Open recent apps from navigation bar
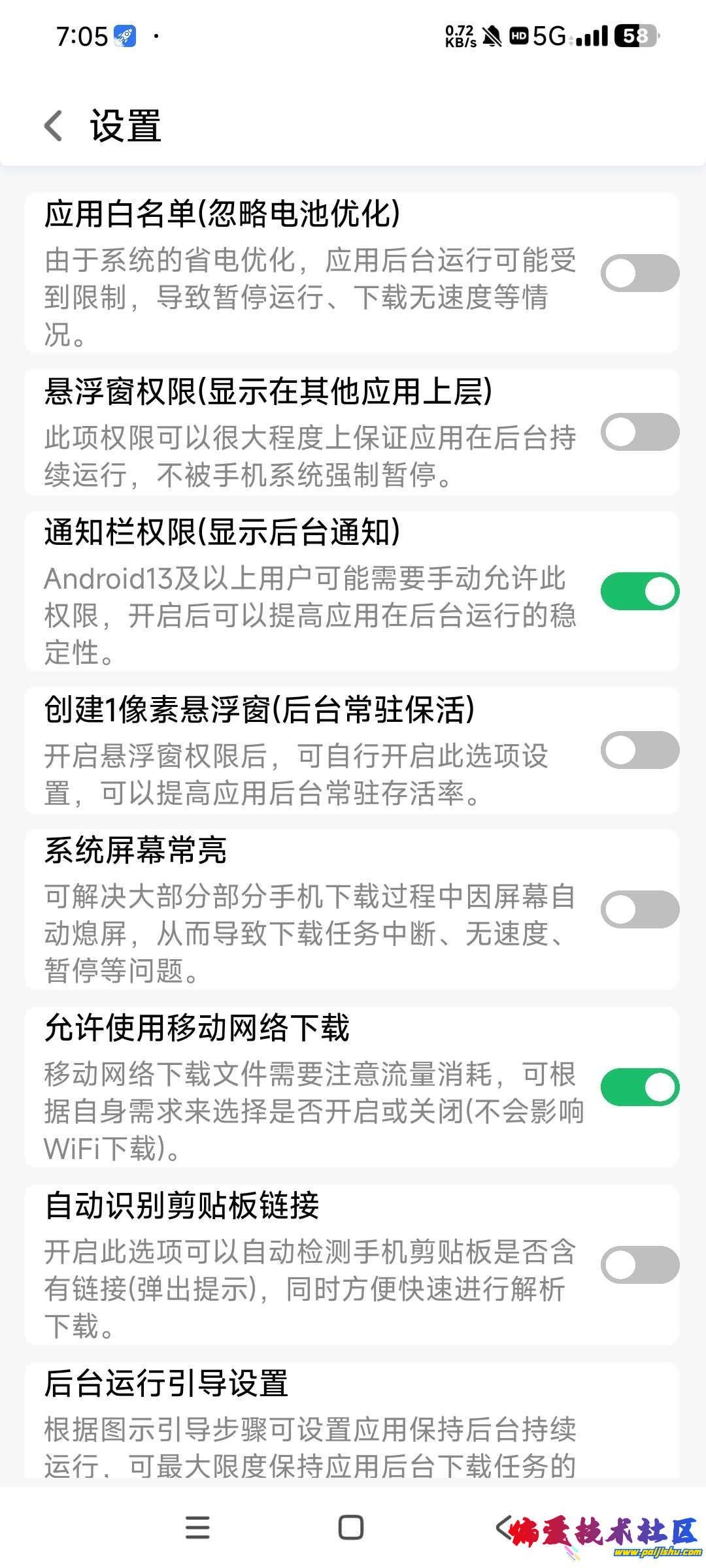The height and width of the screenshot is (1568, 706). (197, 1527)
